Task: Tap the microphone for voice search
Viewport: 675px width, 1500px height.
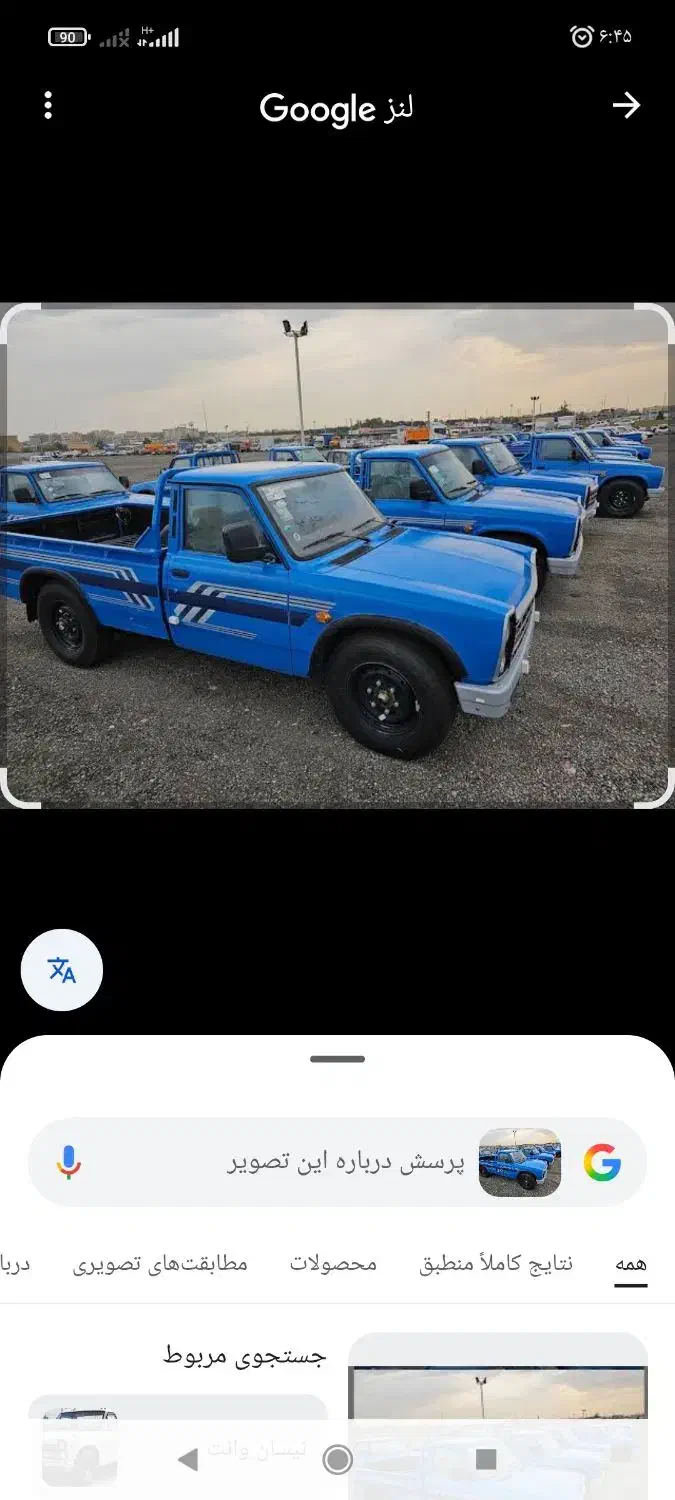Action: click(68, 1162)
